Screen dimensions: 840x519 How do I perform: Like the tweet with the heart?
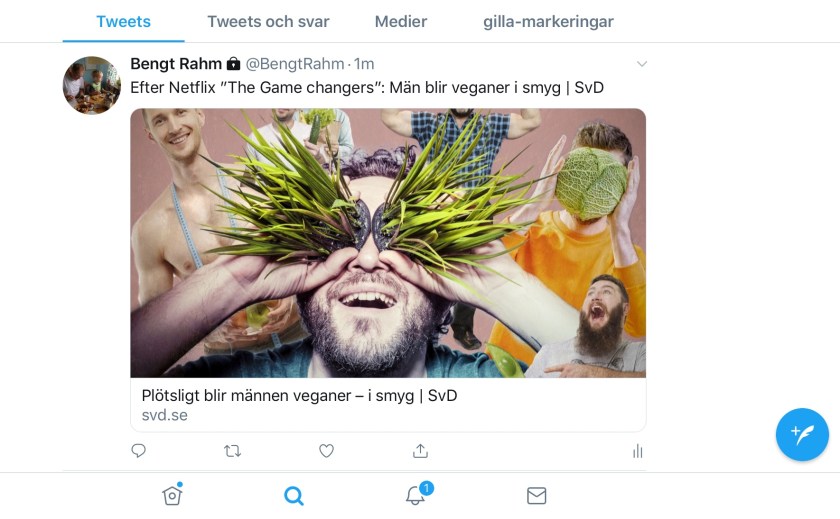click(326, 451)
